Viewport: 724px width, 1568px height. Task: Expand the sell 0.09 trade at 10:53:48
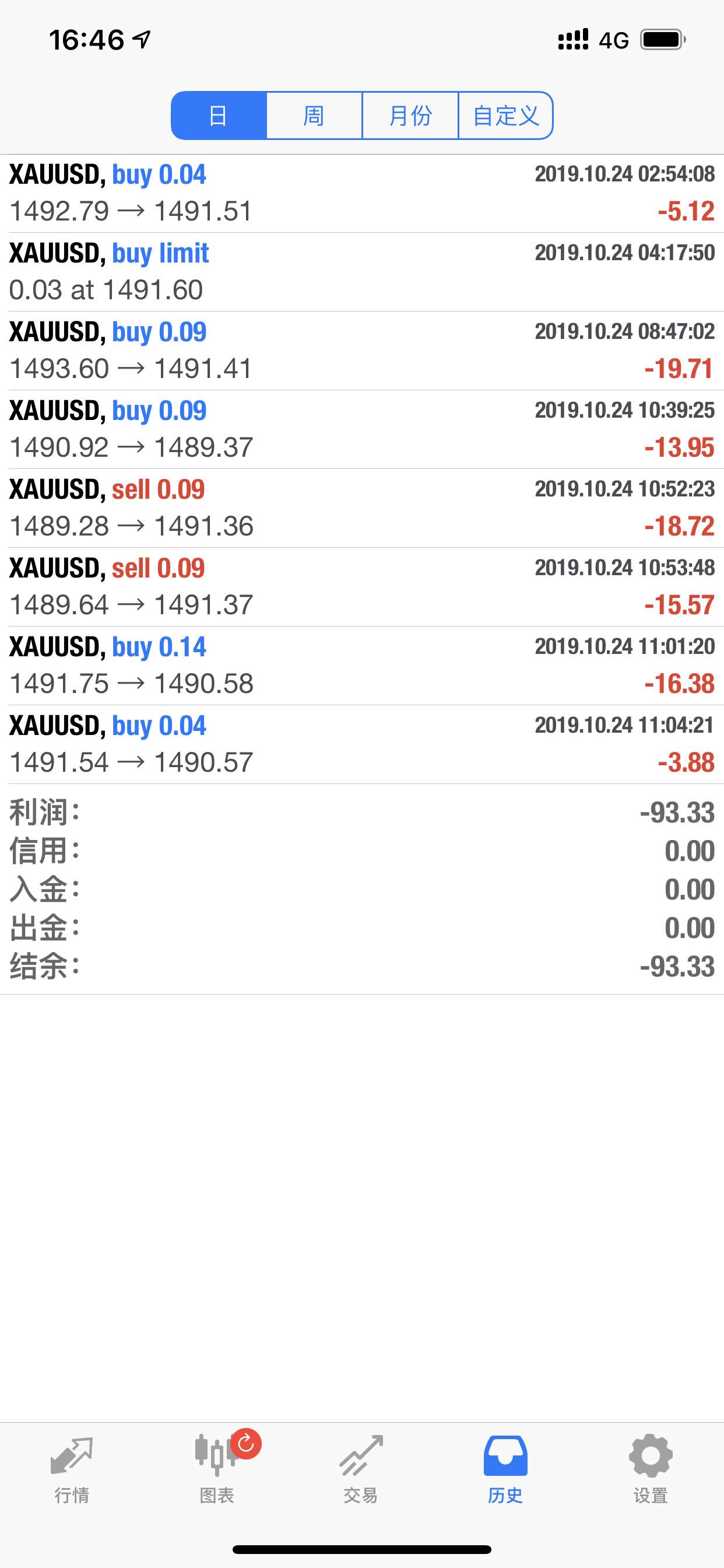coord(362,587)
